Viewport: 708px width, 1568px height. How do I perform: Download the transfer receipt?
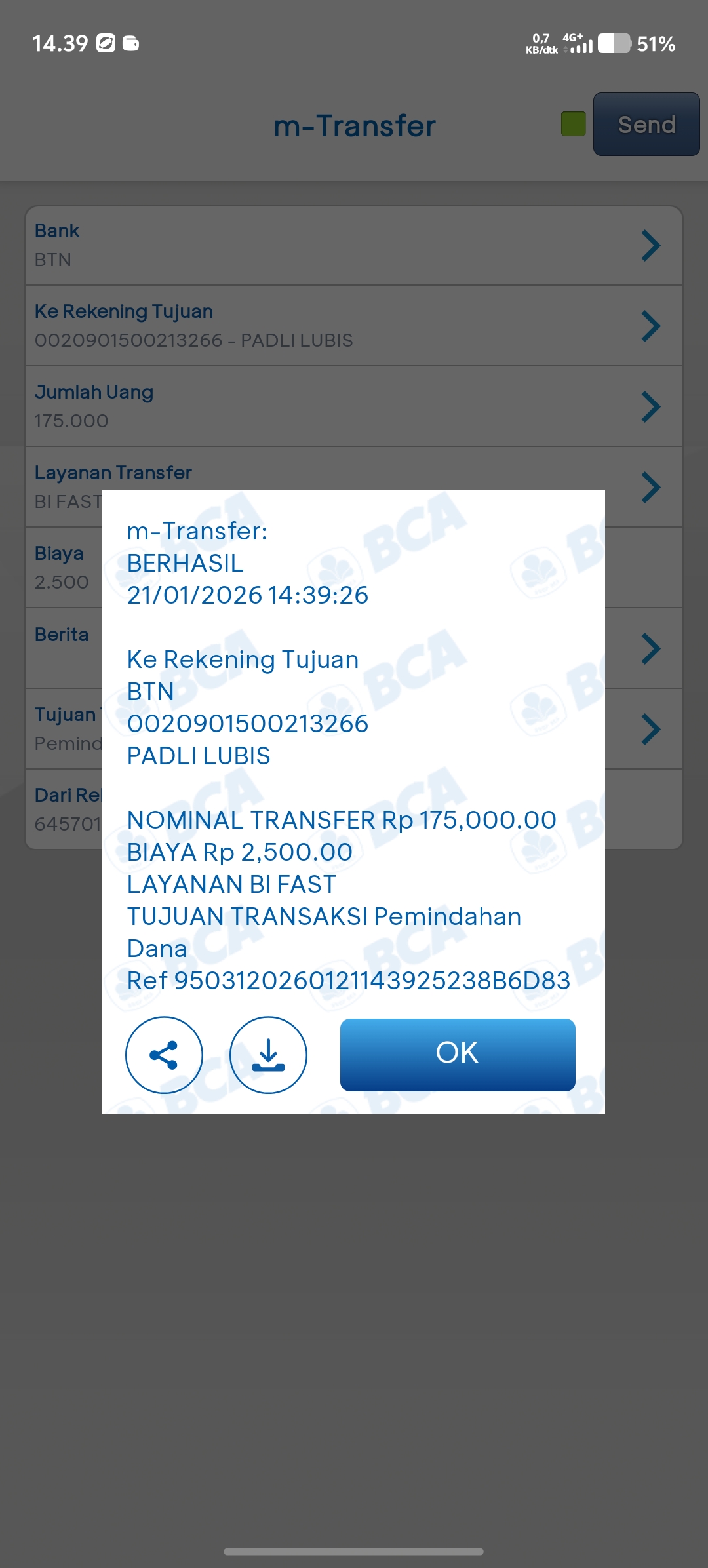tap(268, 1055)
